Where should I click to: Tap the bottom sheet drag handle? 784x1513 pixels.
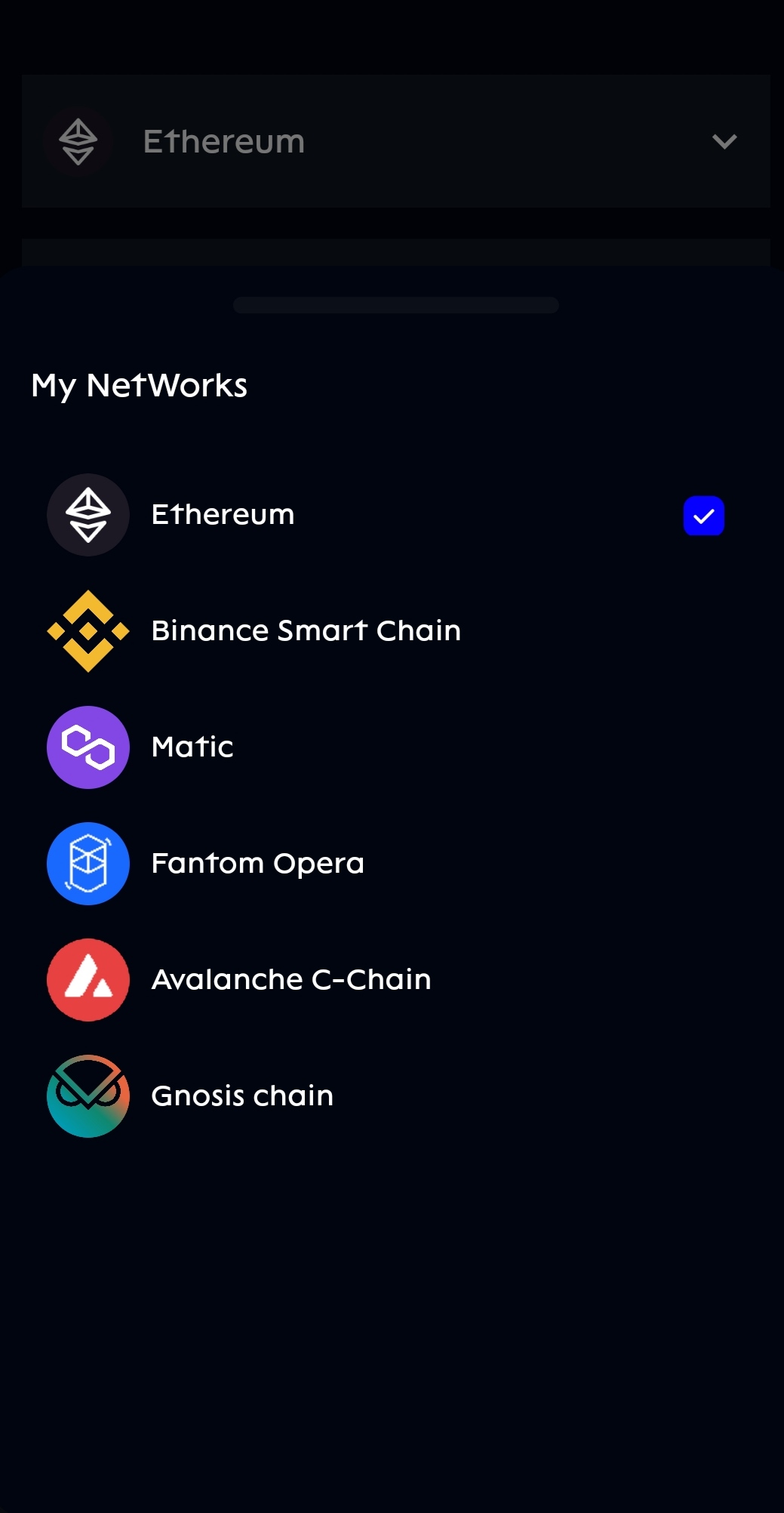tap(396, 305)
